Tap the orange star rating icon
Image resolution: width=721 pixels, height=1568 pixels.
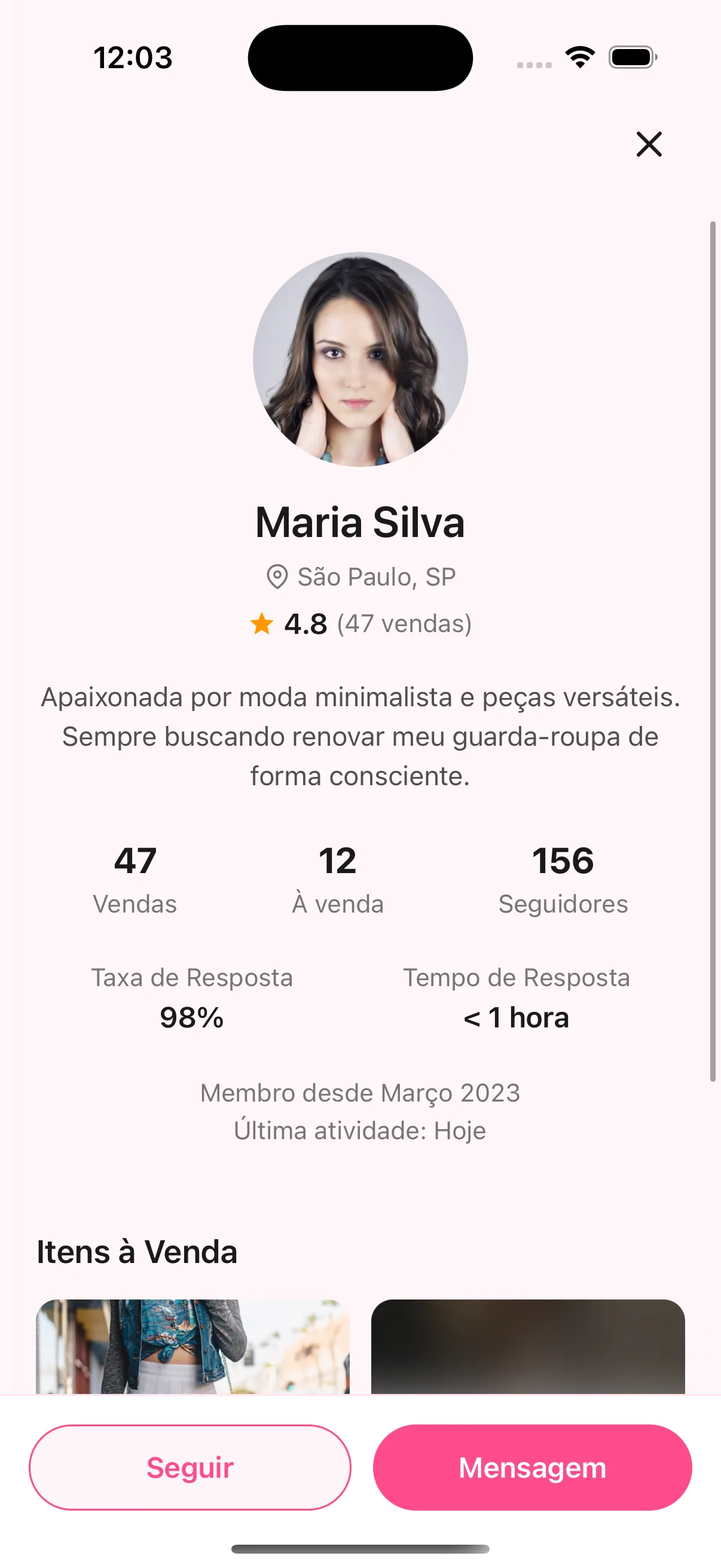[262, 623]
